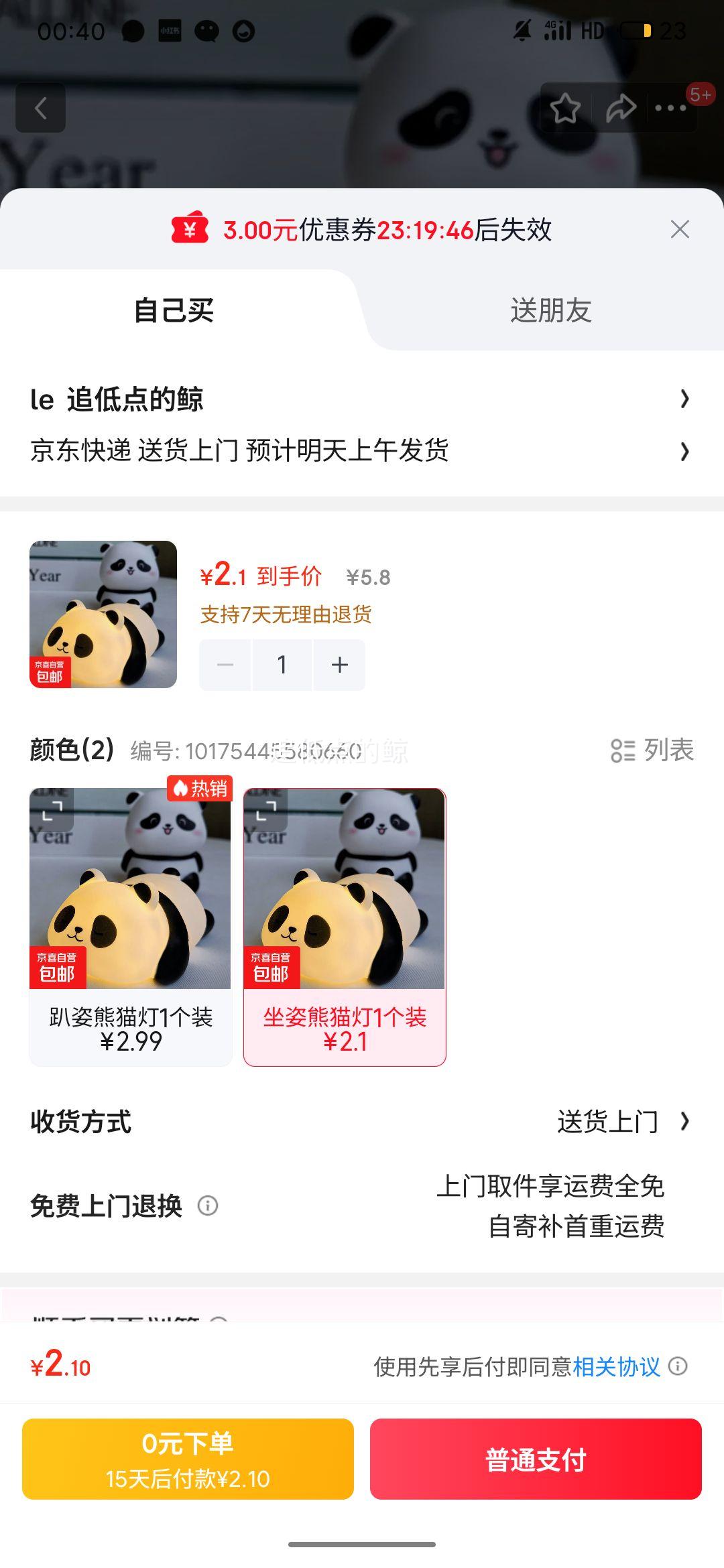
Task: Click the favorite star icon at top right
Action: 566,107
